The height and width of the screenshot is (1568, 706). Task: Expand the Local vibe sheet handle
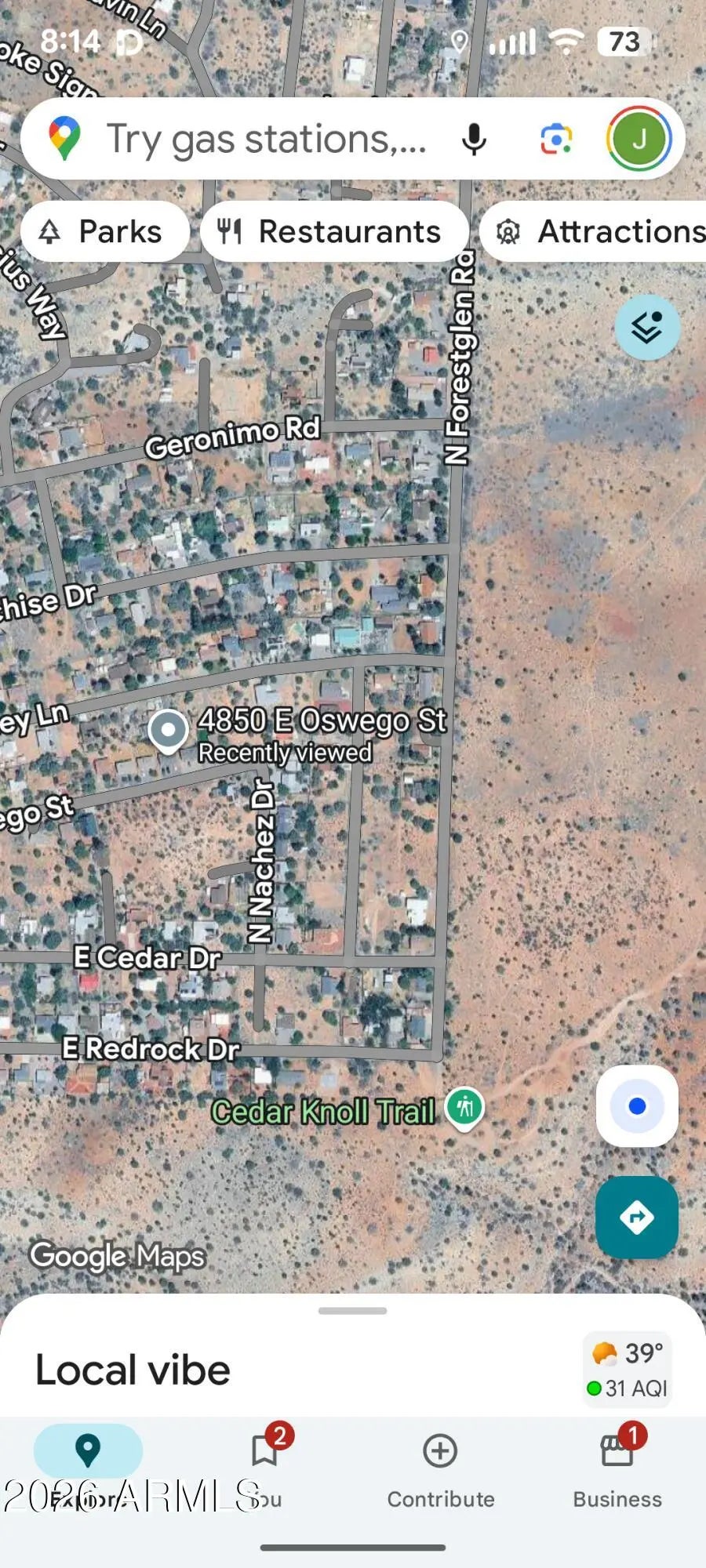pyautogui.click(x=353, y=1311)
